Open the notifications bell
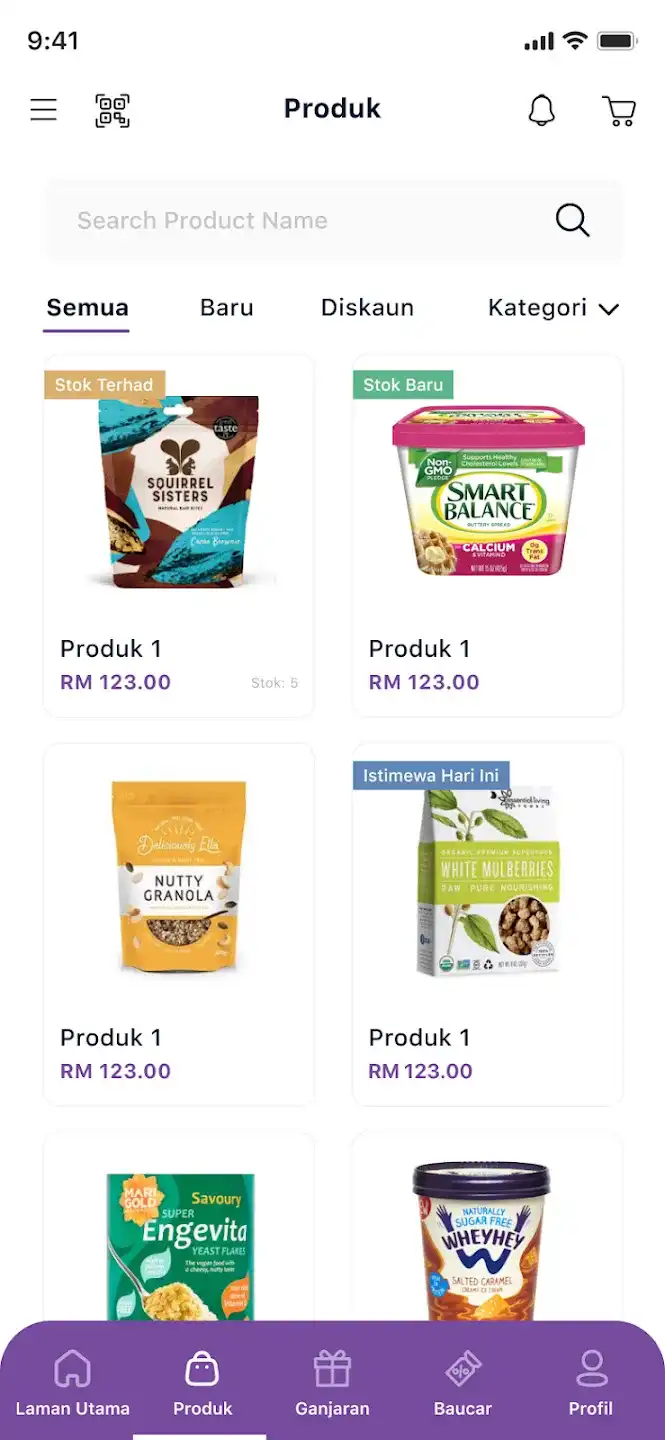 [x=541, y=110]
